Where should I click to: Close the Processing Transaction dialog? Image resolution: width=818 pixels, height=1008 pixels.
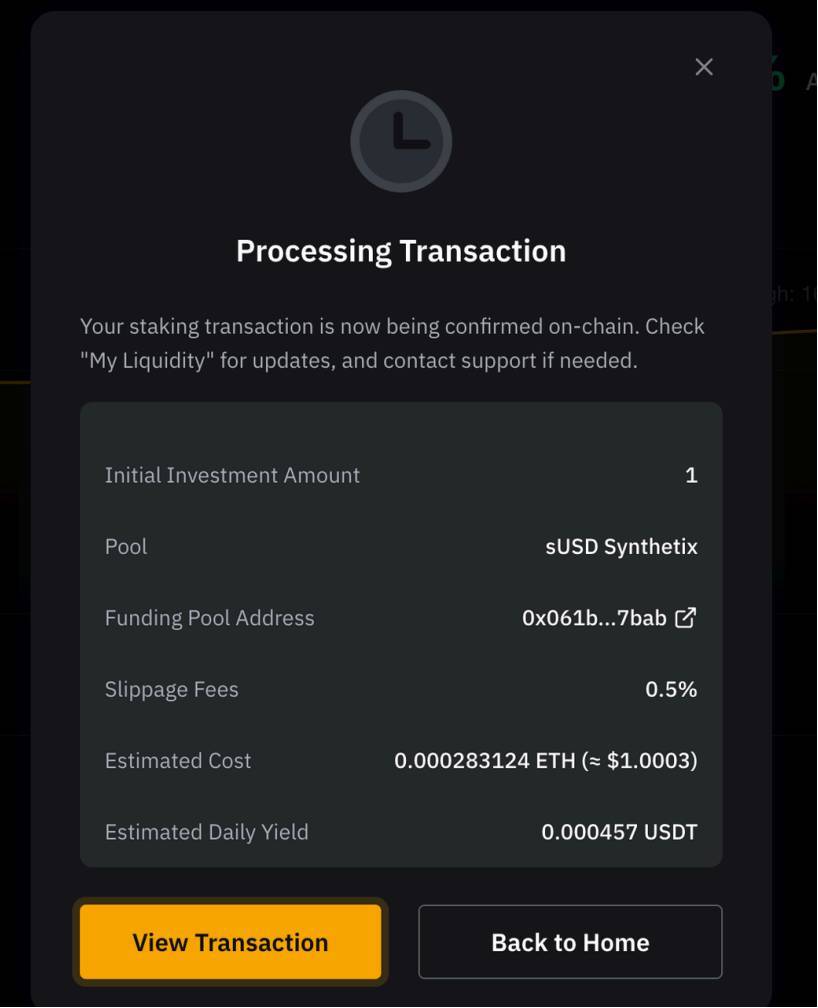tap(704, 67)
